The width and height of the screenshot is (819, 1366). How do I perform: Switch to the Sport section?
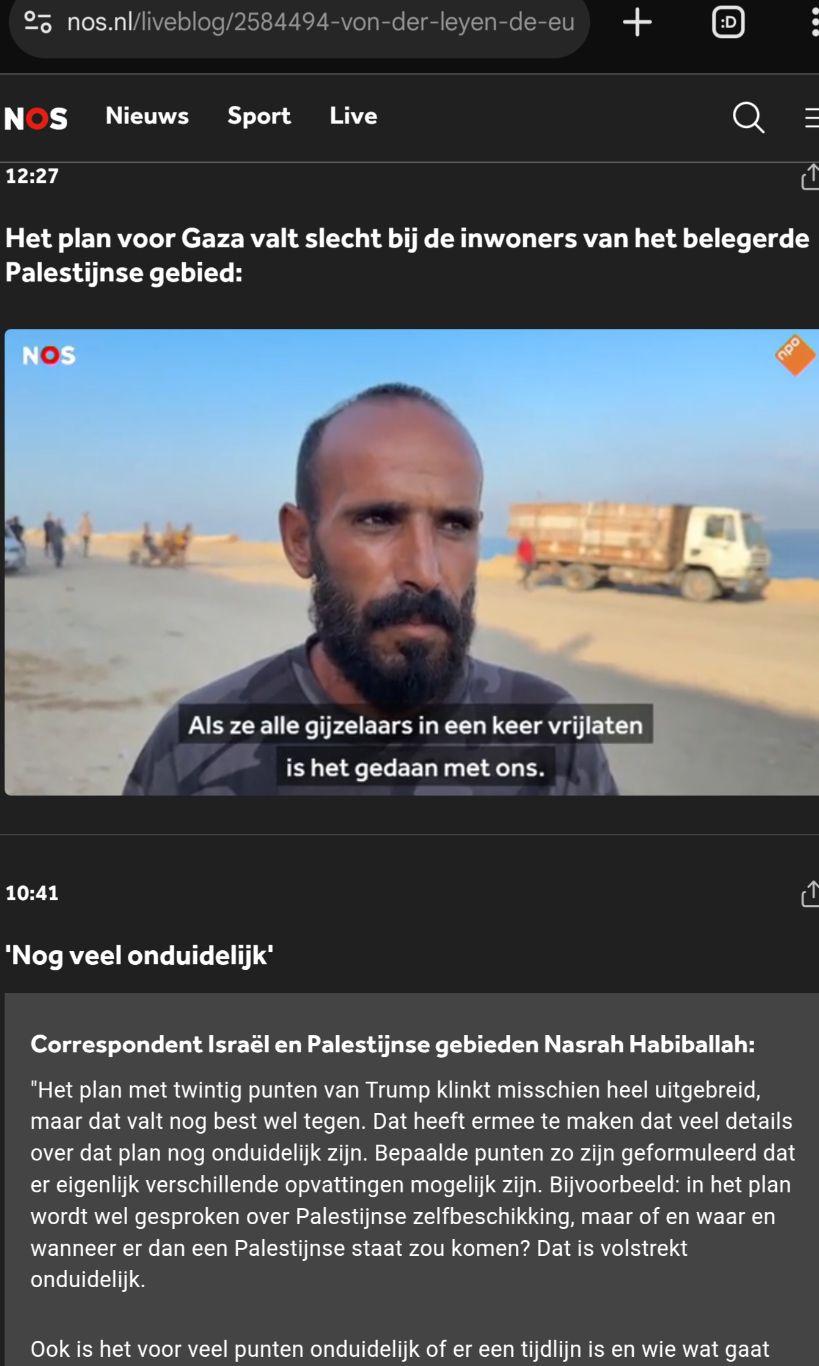pos(259,116)
